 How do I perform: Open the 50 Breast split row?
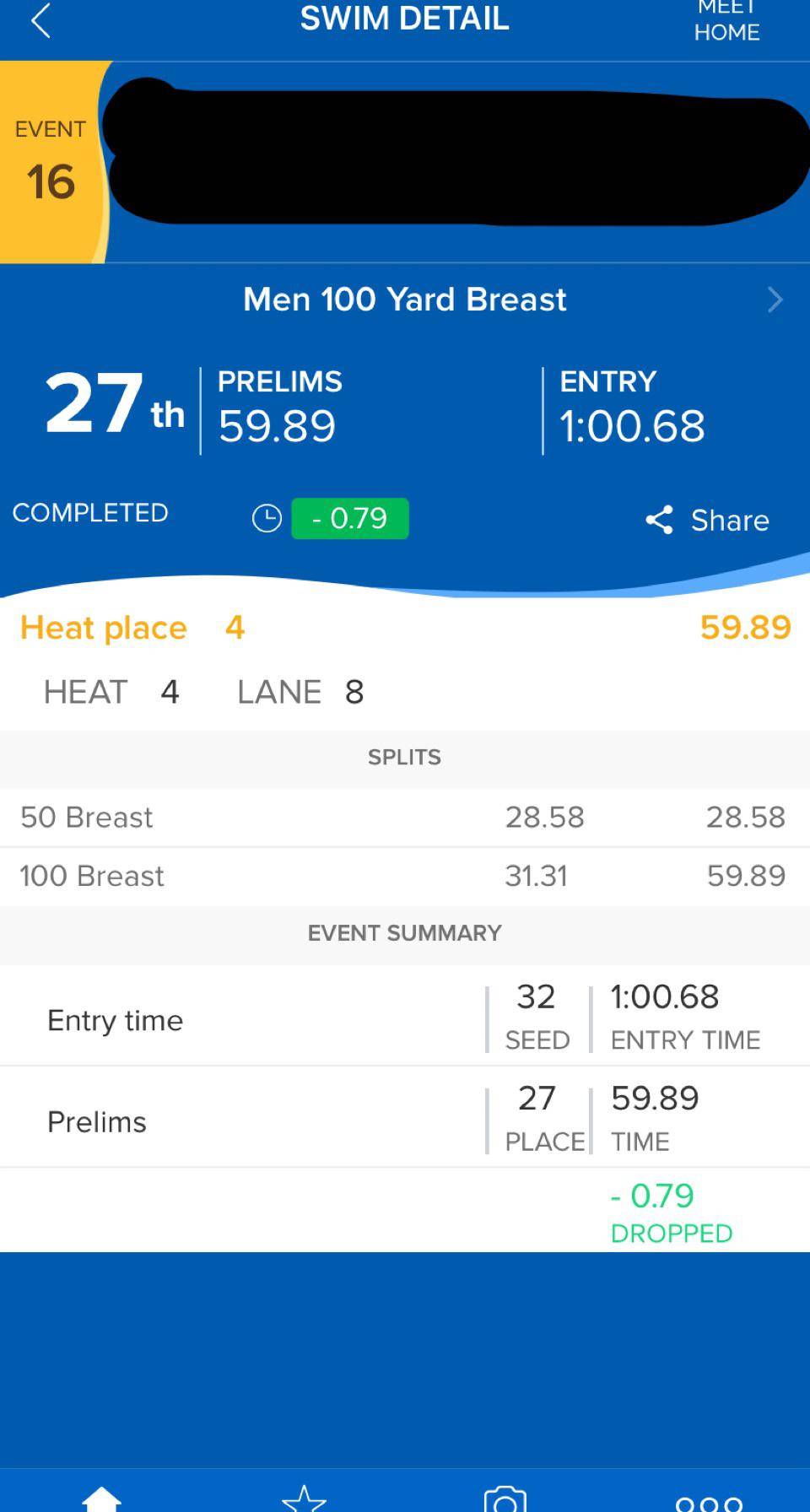coord(405,816)
